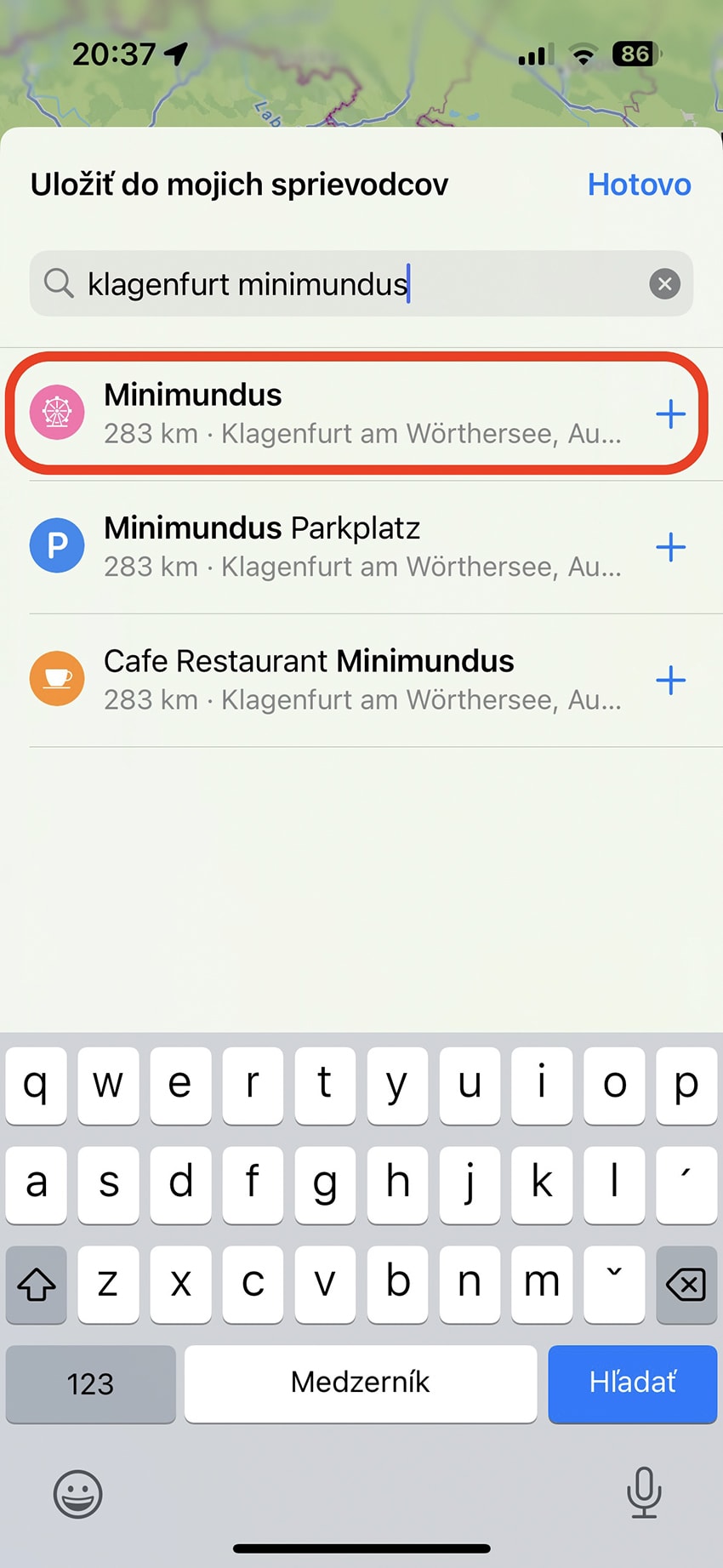Tap the Medzerník space key
Viewport: 723px width, 1568px height.
click(x=361, y=1383)
